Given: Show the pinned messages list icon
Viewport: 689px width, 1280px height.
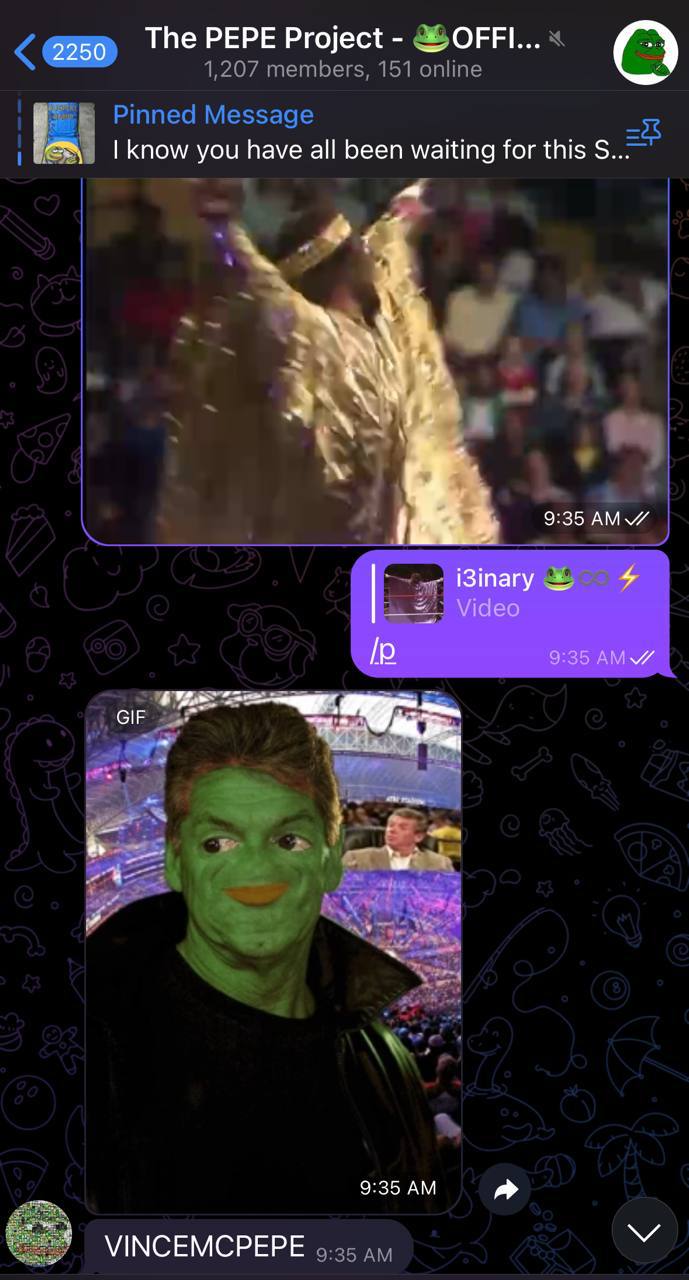Looking at the screenshot, I should [x=643, y=133].
